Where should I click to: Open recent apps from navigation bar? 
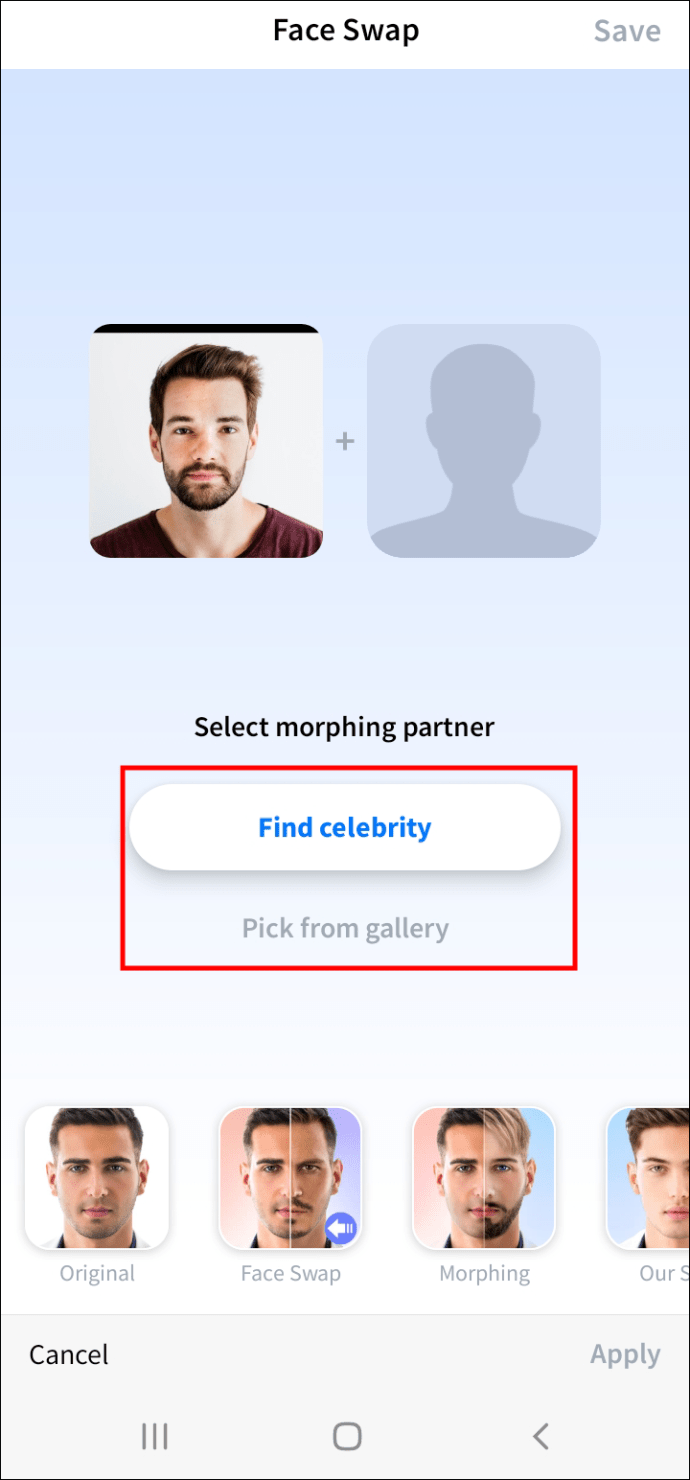pyautogui.click(x=154, y=1437)
